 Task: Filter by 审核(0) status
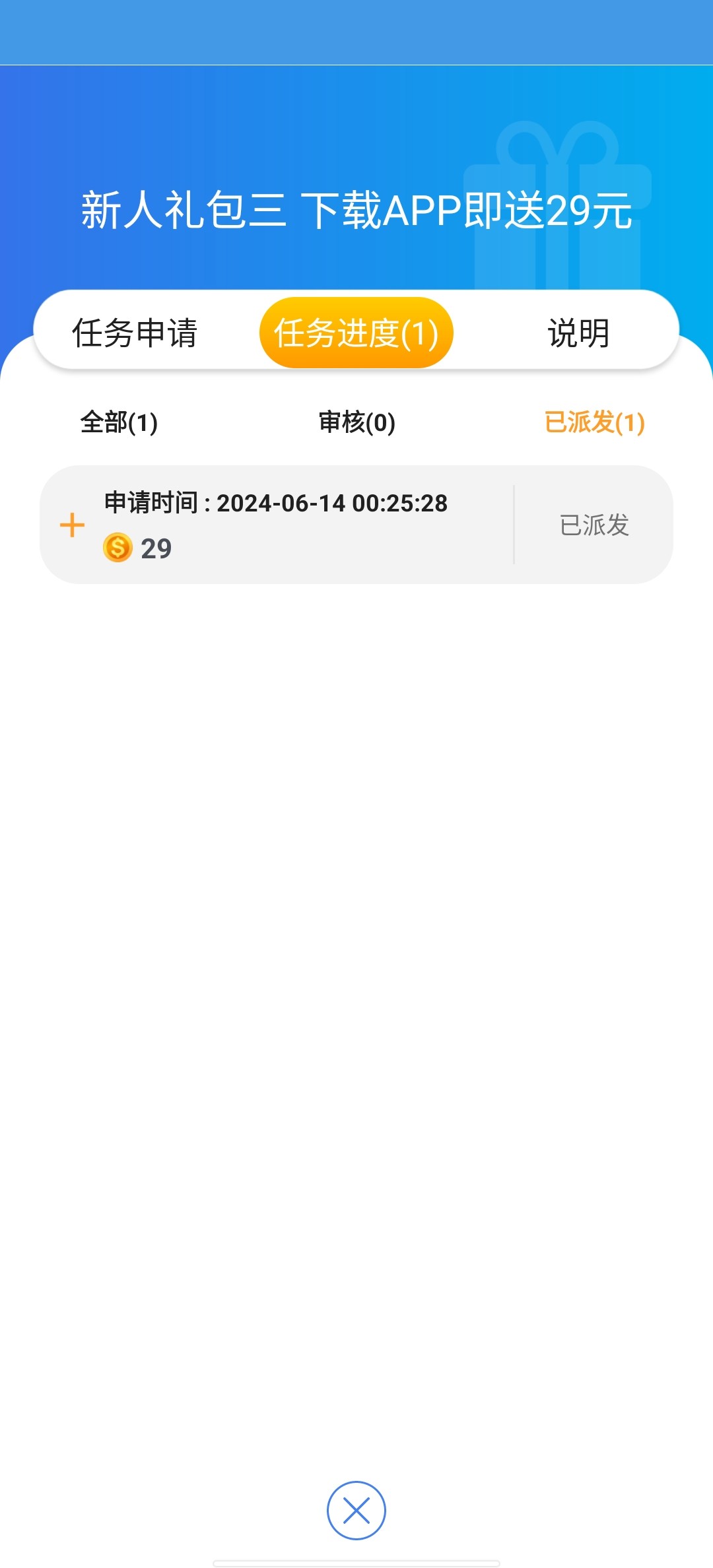coord(356,422)
